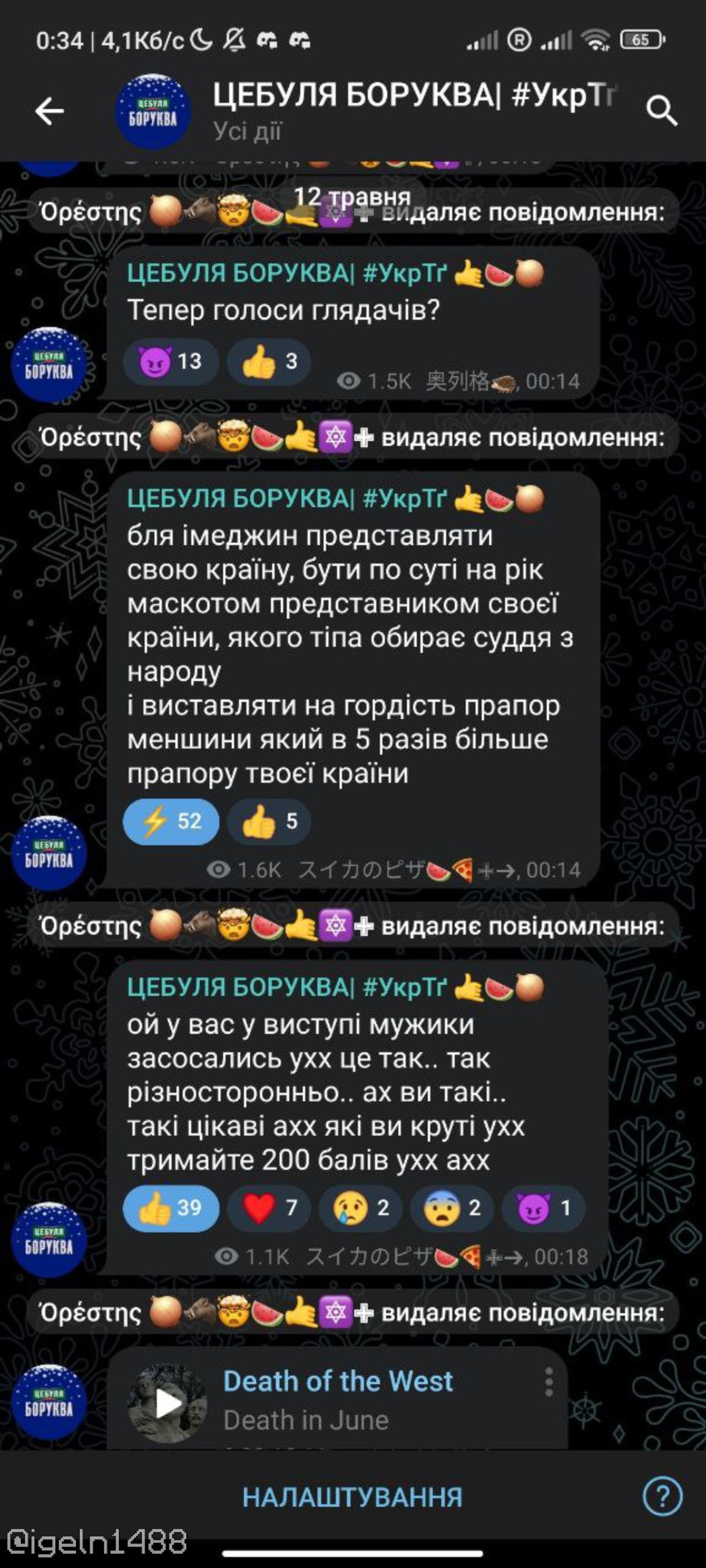This screenshot has width=706, height=1568.
Task: Play the Death of the West track
Action: point(168,1403)
